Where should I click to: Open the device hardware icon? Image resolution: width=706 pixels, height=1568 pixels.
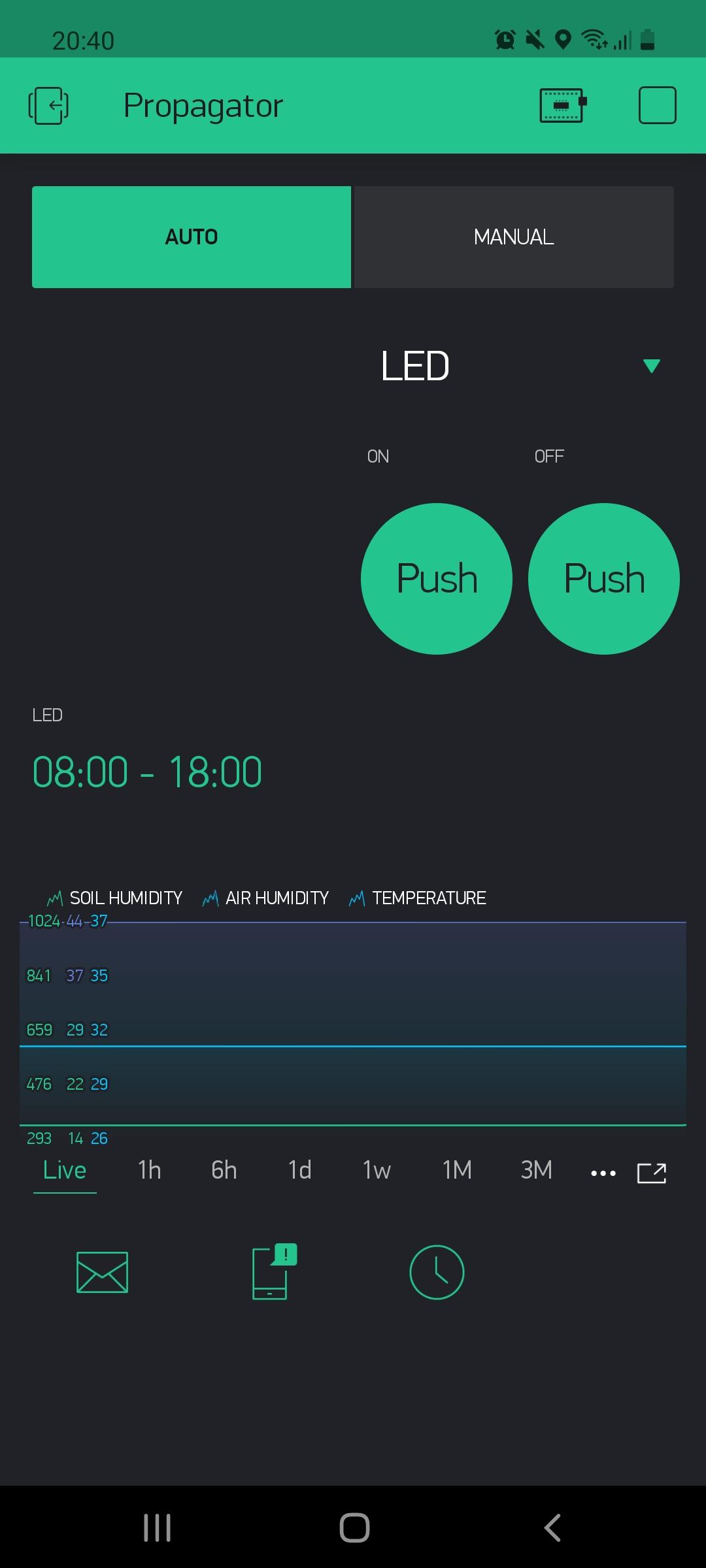point(563,105)
